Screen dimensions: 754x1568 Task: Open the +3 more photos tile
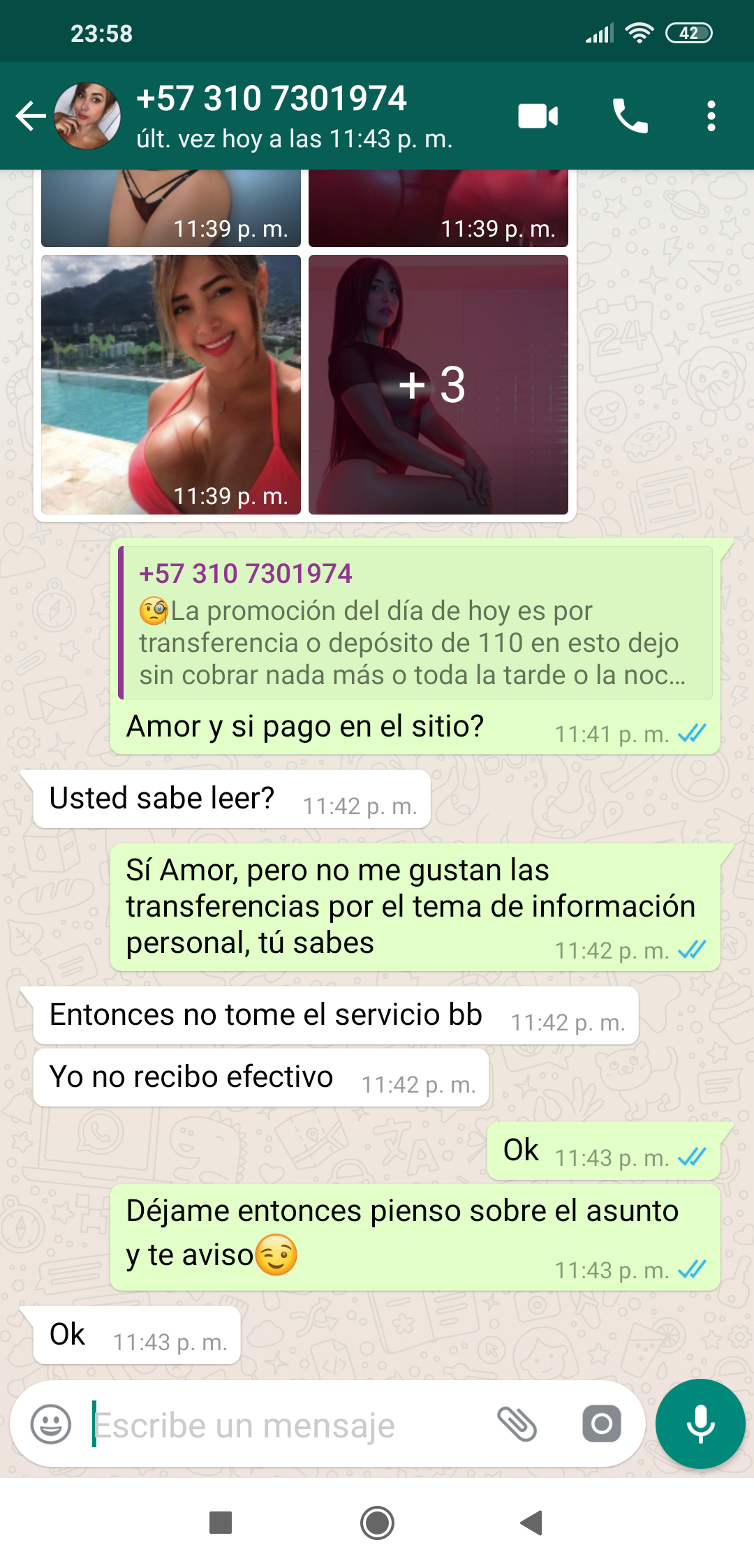(x=438, y=385)
